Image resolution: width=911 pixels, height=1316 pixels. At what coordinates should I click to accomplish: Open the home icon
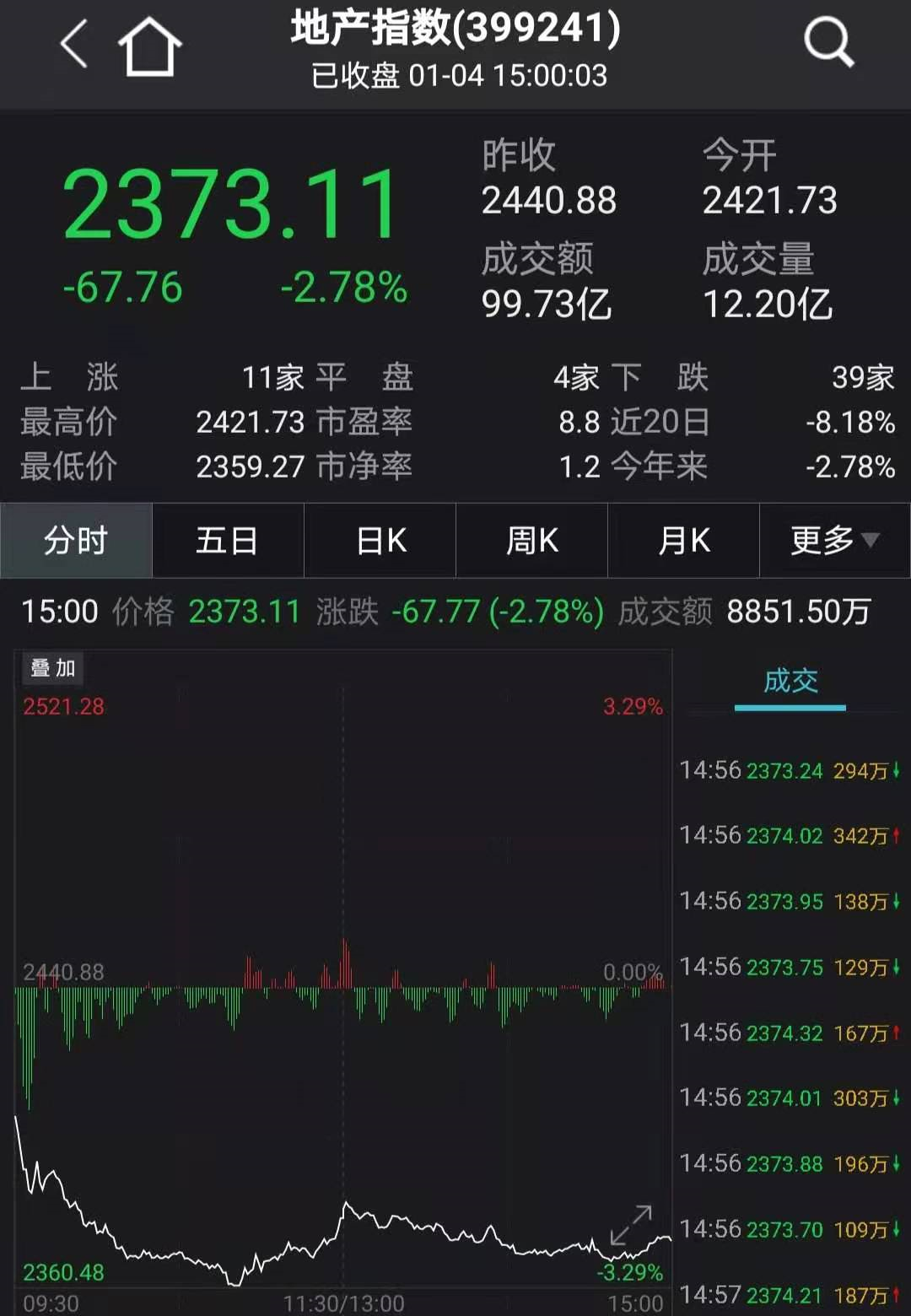click(x=149, y=46)
